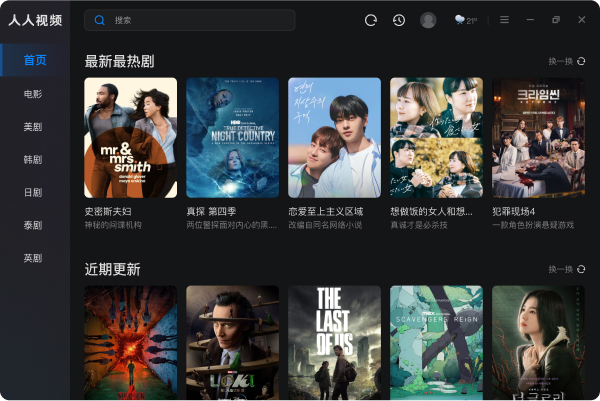Switch to the 电影 tab
Viewport: 600px width, 401px height.
33,94
